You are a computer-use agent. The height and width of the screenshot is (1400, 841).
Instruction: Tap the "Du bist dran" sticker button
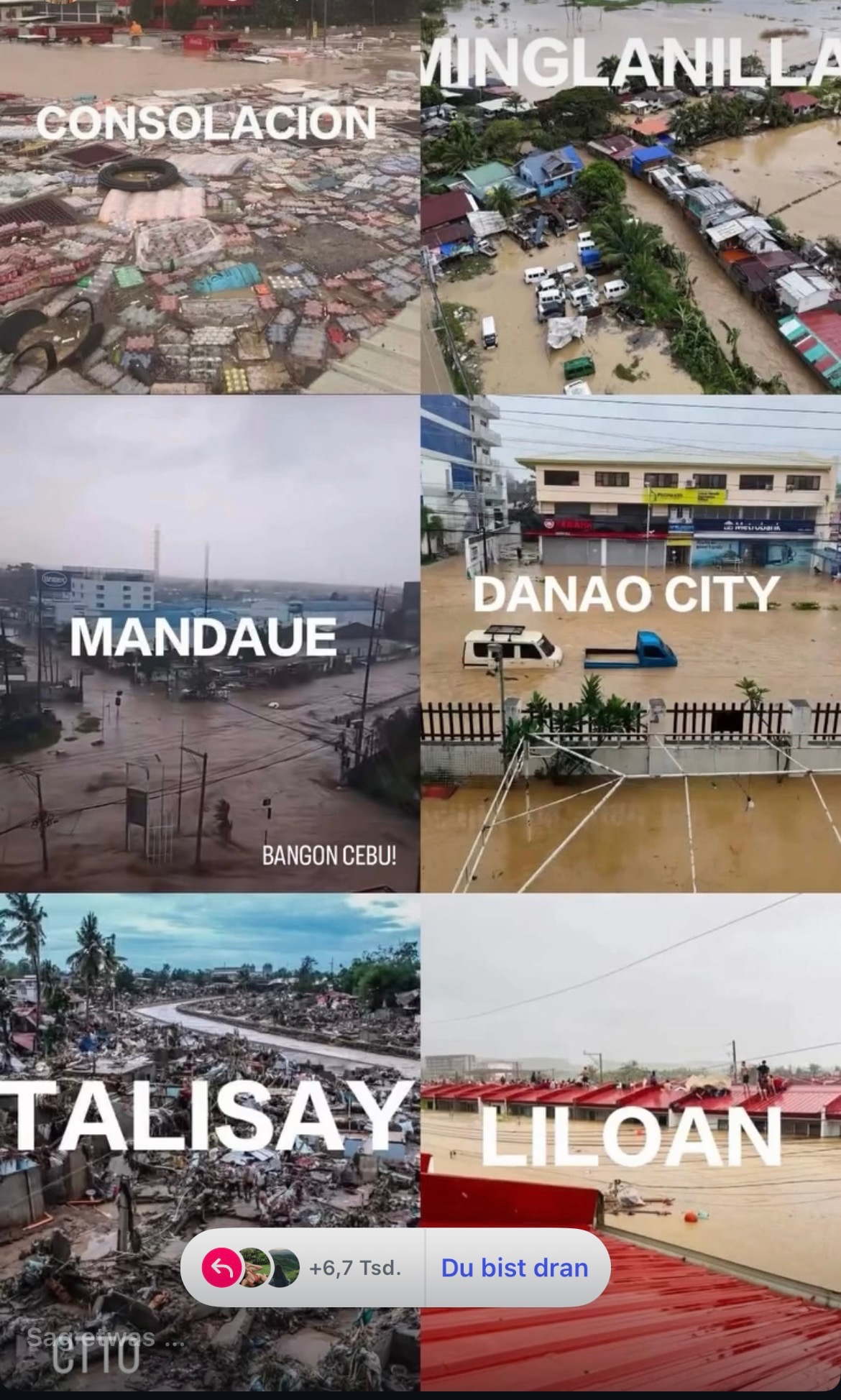click(x=515, y=1267)
